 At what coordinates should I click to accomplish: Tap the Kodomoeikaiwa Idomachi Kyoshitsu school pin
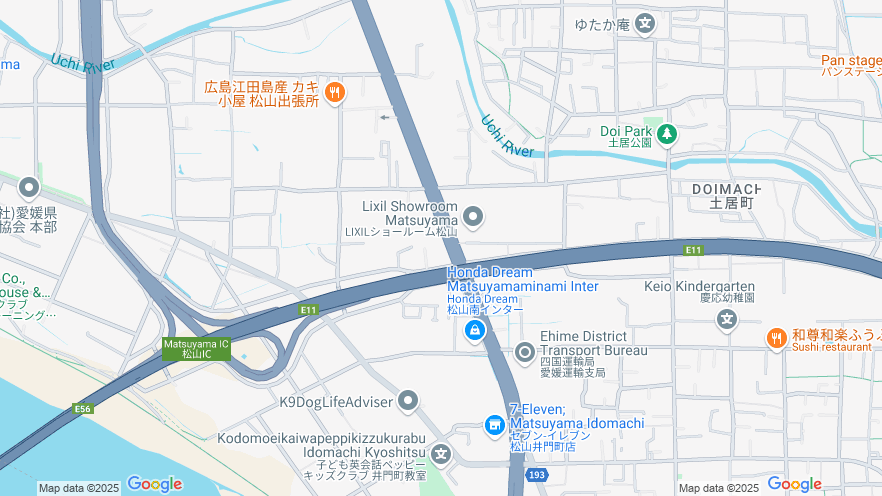click(x=441, y=456)
